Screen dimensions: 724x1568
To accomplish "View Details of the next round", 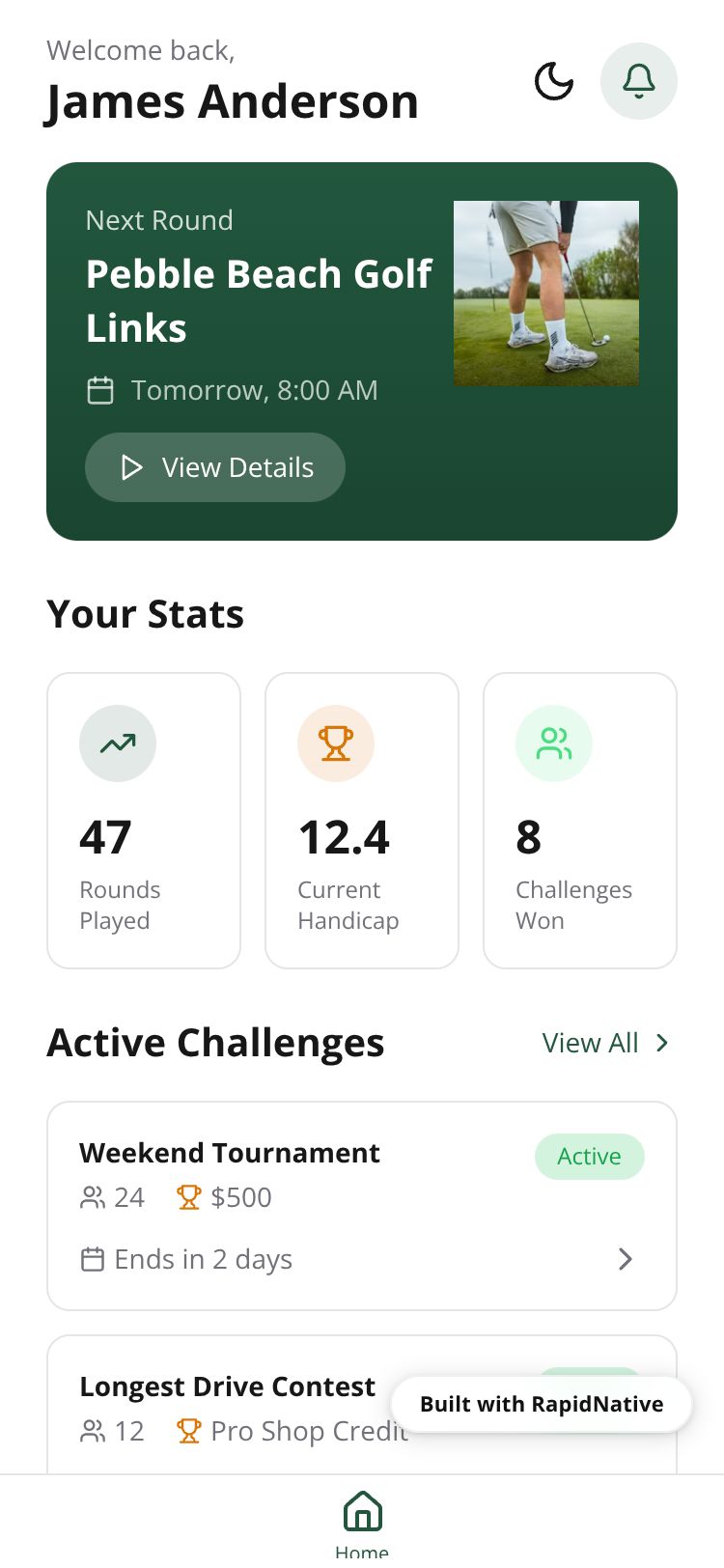I will [215, 467].
